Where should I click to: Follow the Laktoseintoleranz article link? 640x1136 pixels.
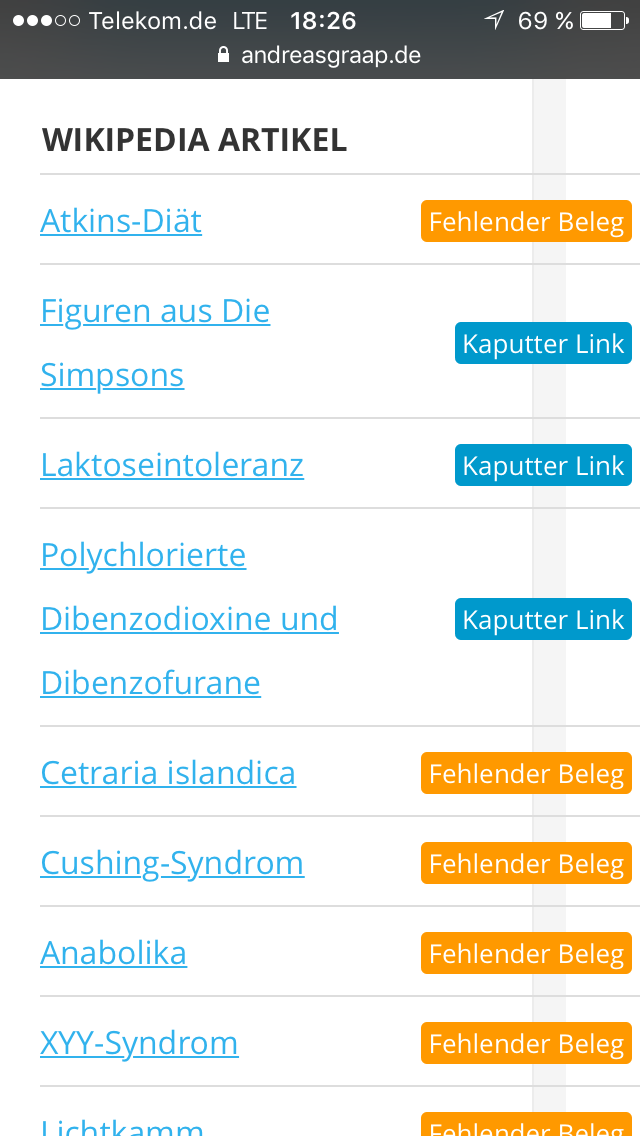click(x=172, y=465)
